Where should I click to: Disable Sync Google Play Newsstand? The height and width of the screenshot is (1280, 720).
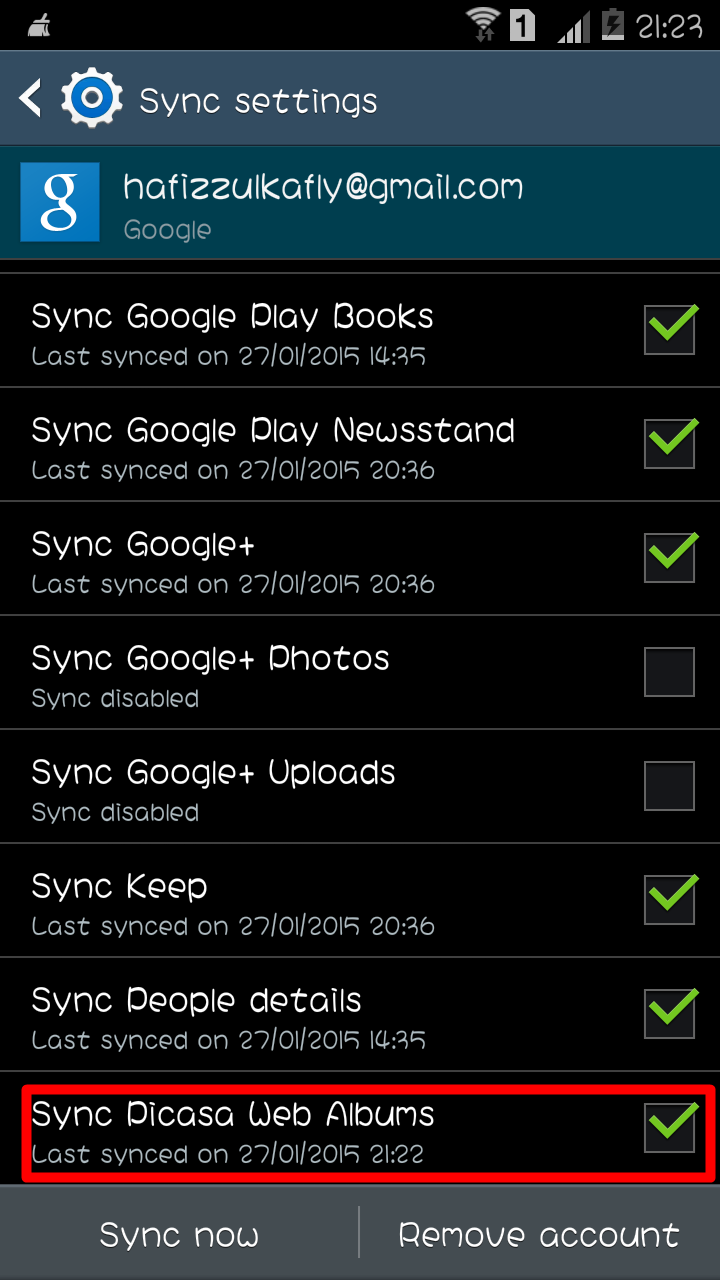(x=669, y=443)
